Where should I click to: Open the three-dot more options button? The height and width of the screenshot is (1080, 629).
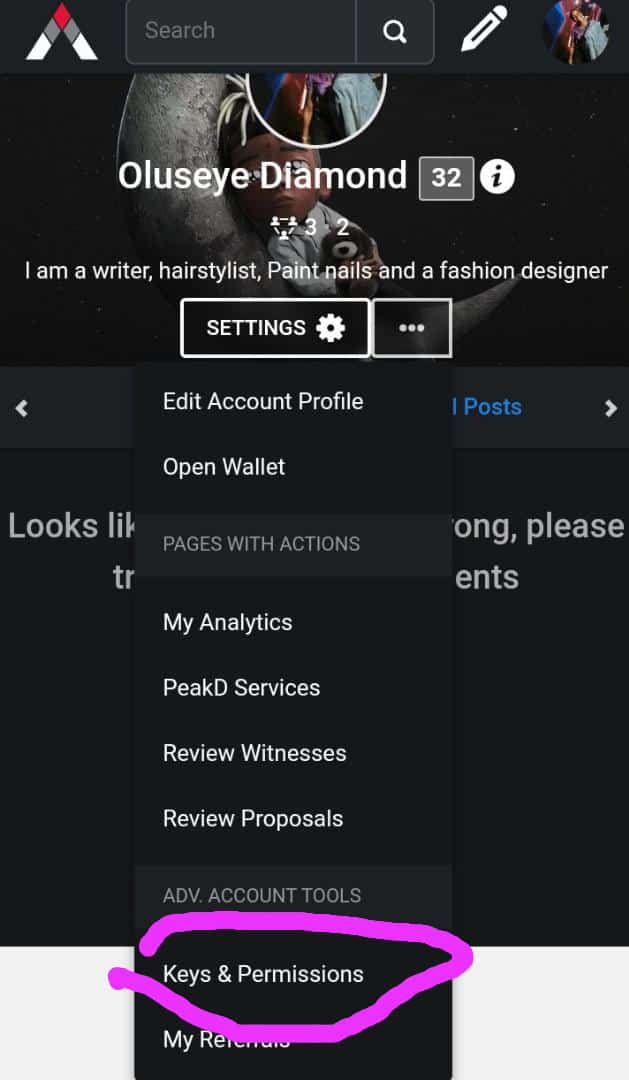[412, 328]
